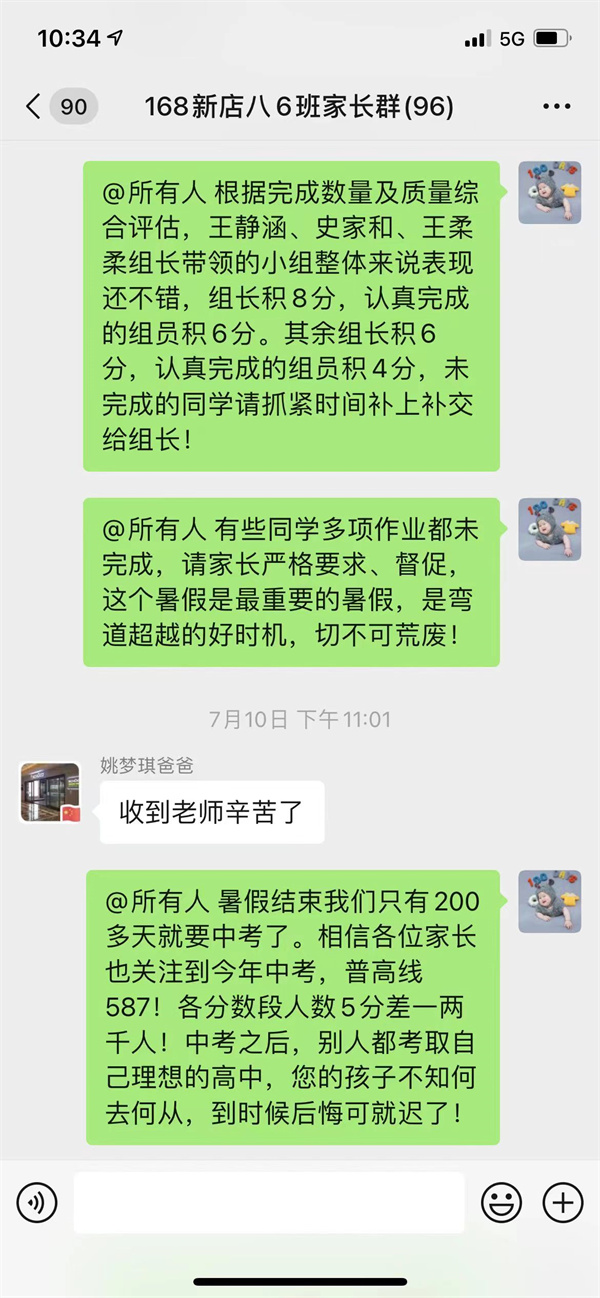Open sender avatar beside the 暑假 homework message

tap(549, 529)
